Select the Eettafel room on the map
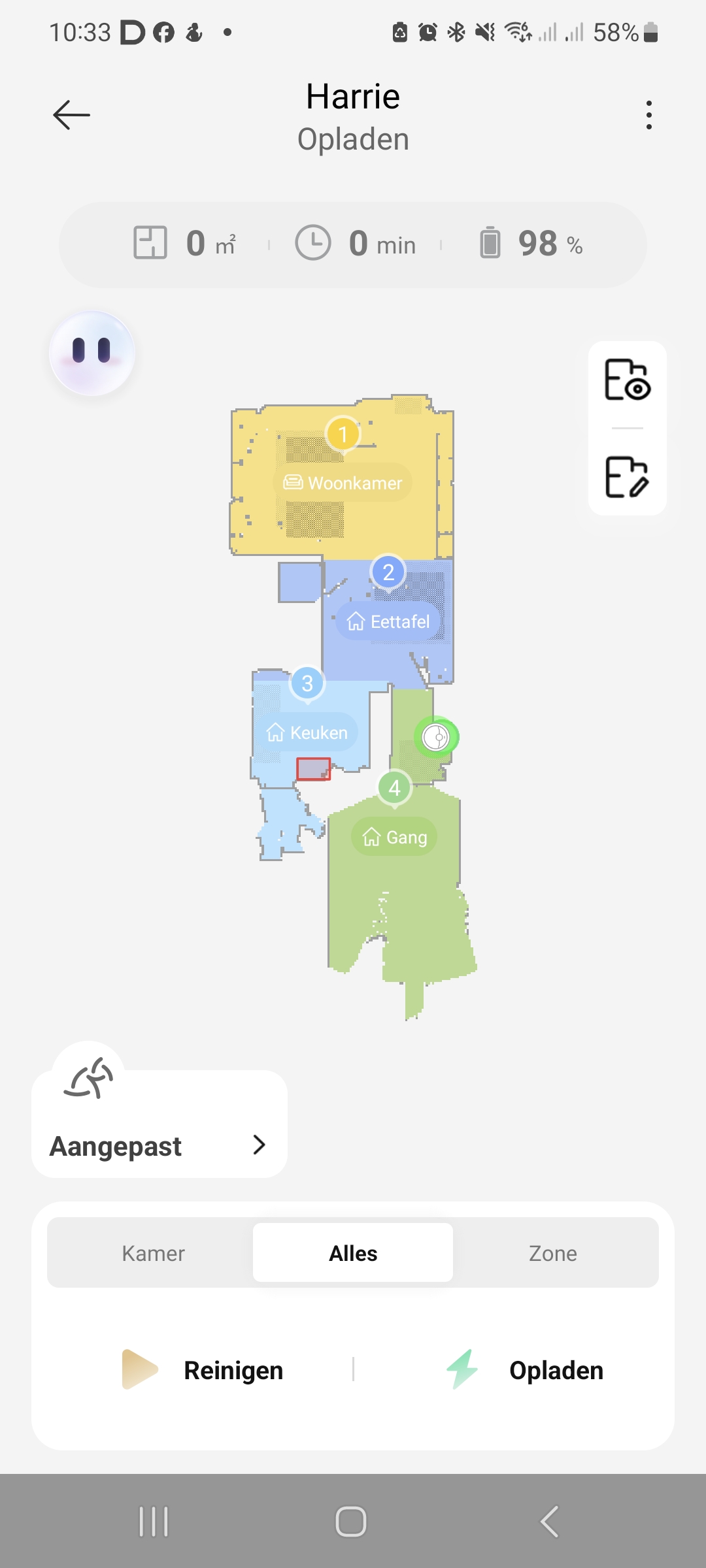Image resolution: width=706 pixels, height=1568 pixels. [x=388, y=621]
